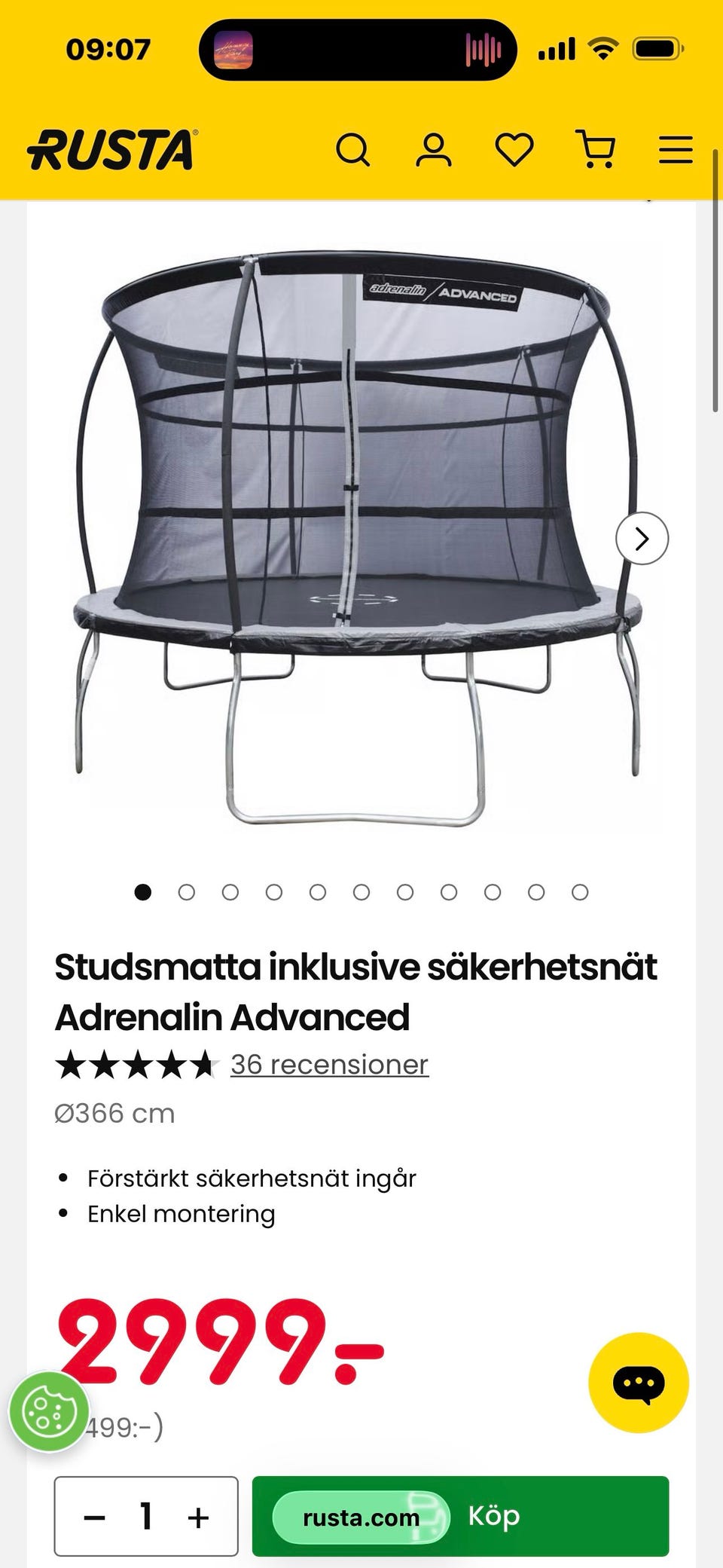Image resolution: width=723 pixels, height=1568 pixels.
Task: Add the trampoline to favorites
Action: (x=514, y=150)
